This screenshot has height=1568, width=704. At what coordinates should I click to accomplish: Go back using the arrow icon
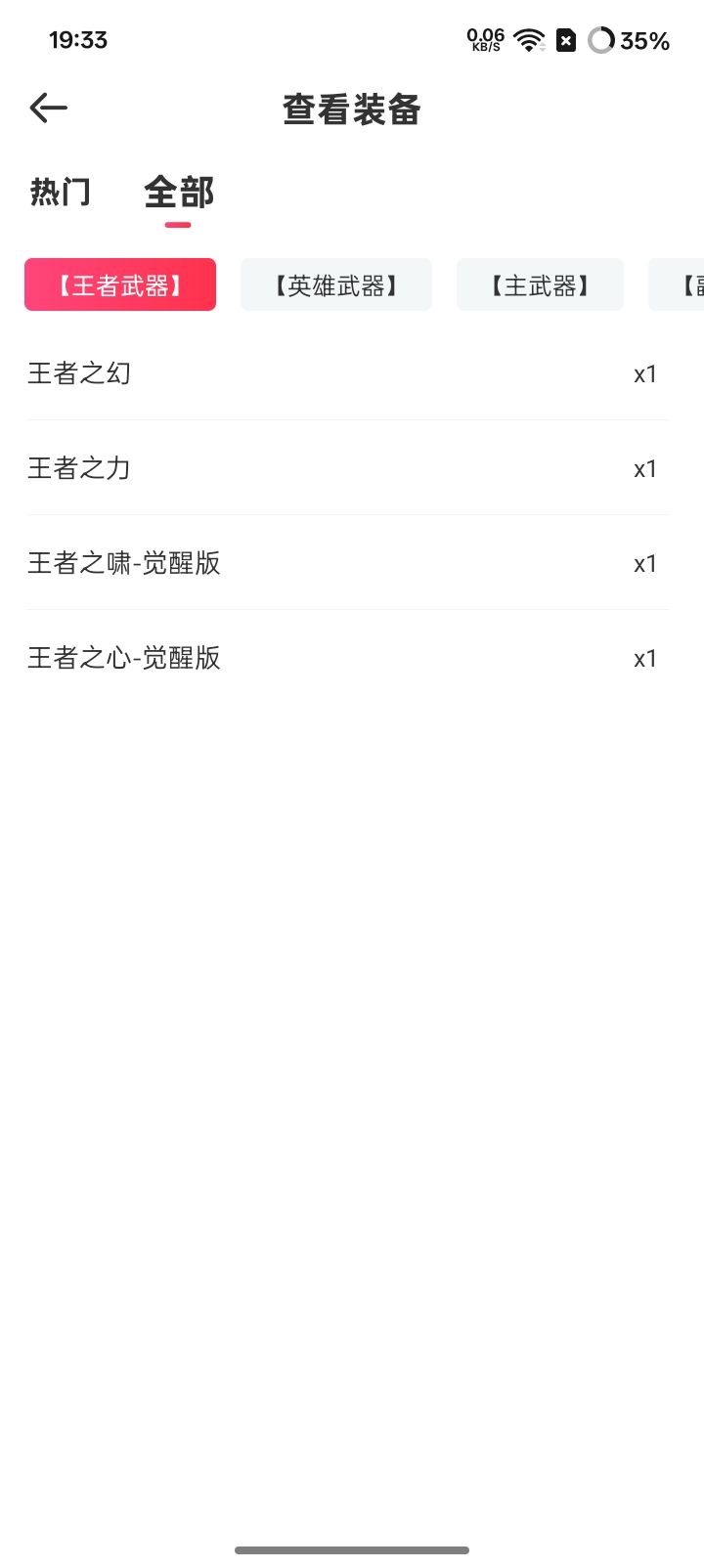[49, 108]
